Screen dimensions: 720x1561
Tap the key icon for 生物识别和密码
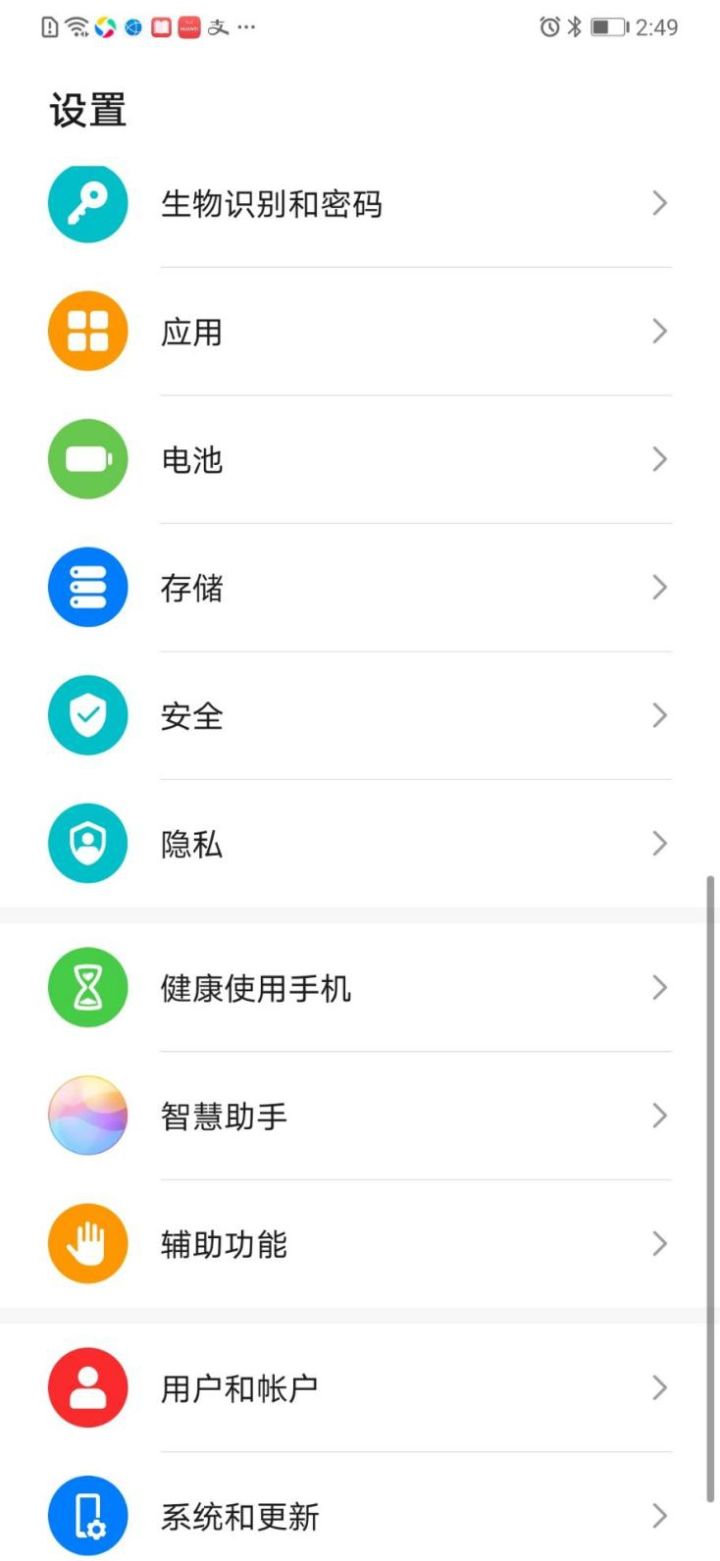click(x=87, y=202)
